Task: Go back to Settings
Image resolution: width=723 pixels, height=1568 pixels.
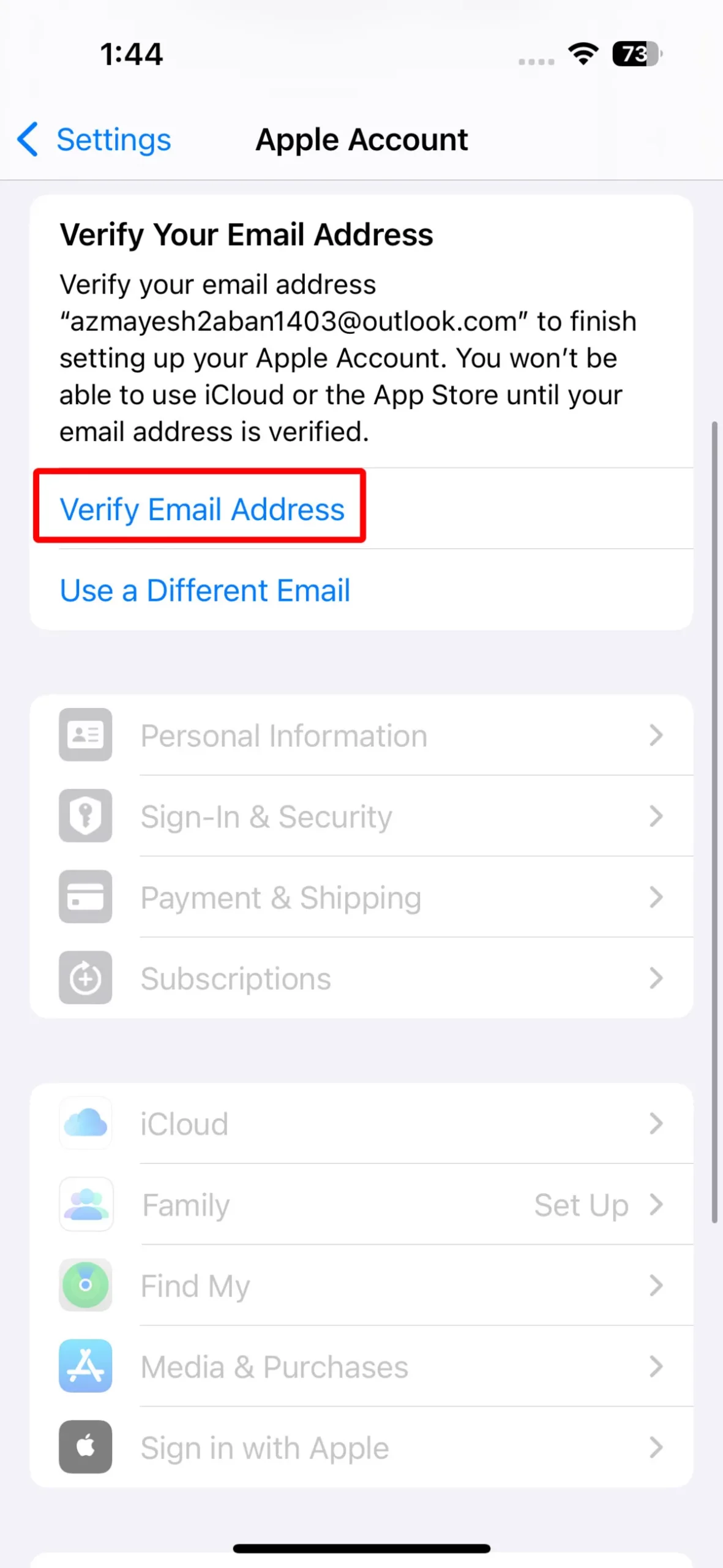Action: click(x=94, y=140)
